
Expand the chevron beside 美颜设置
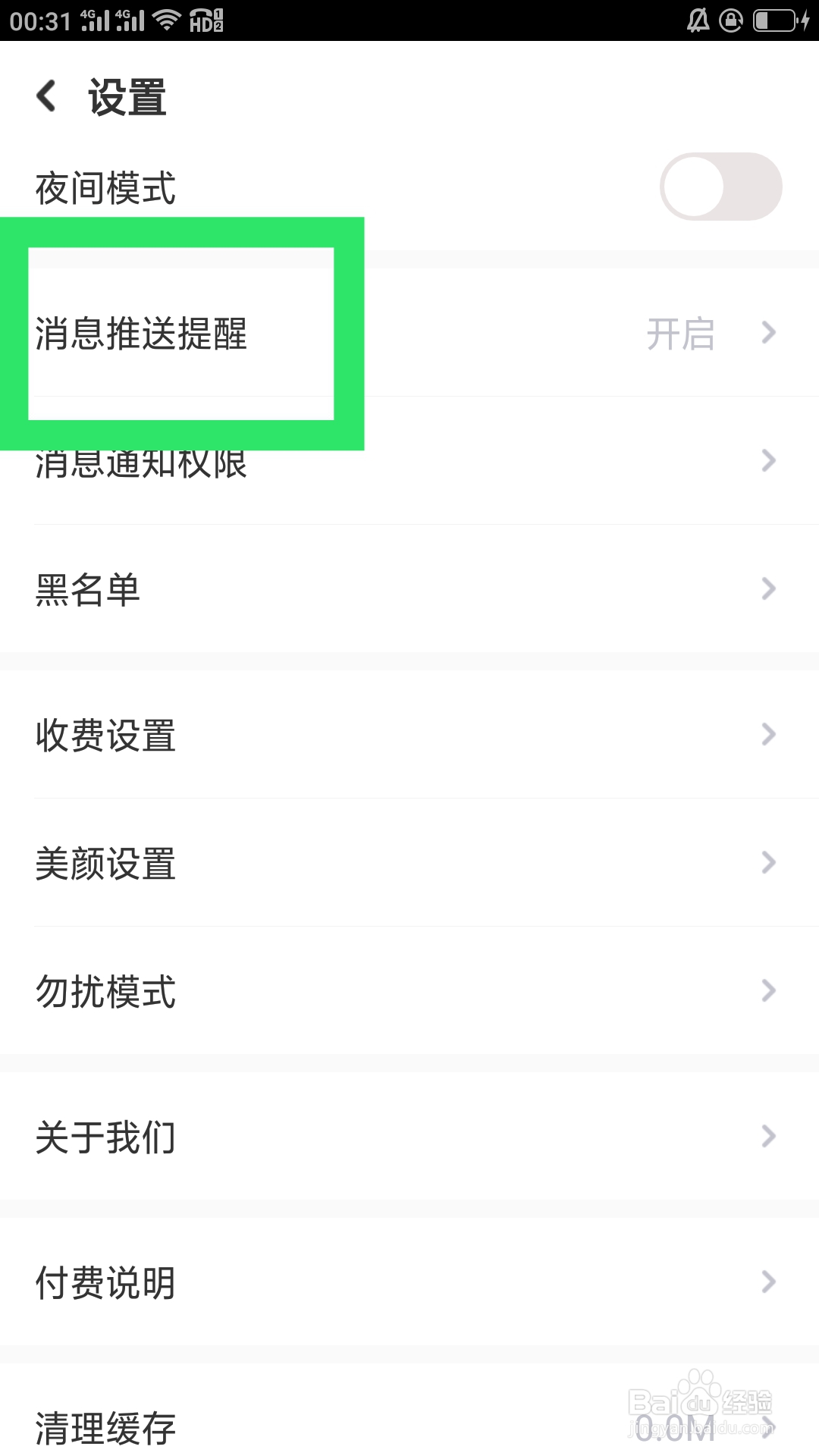[769, 862]
